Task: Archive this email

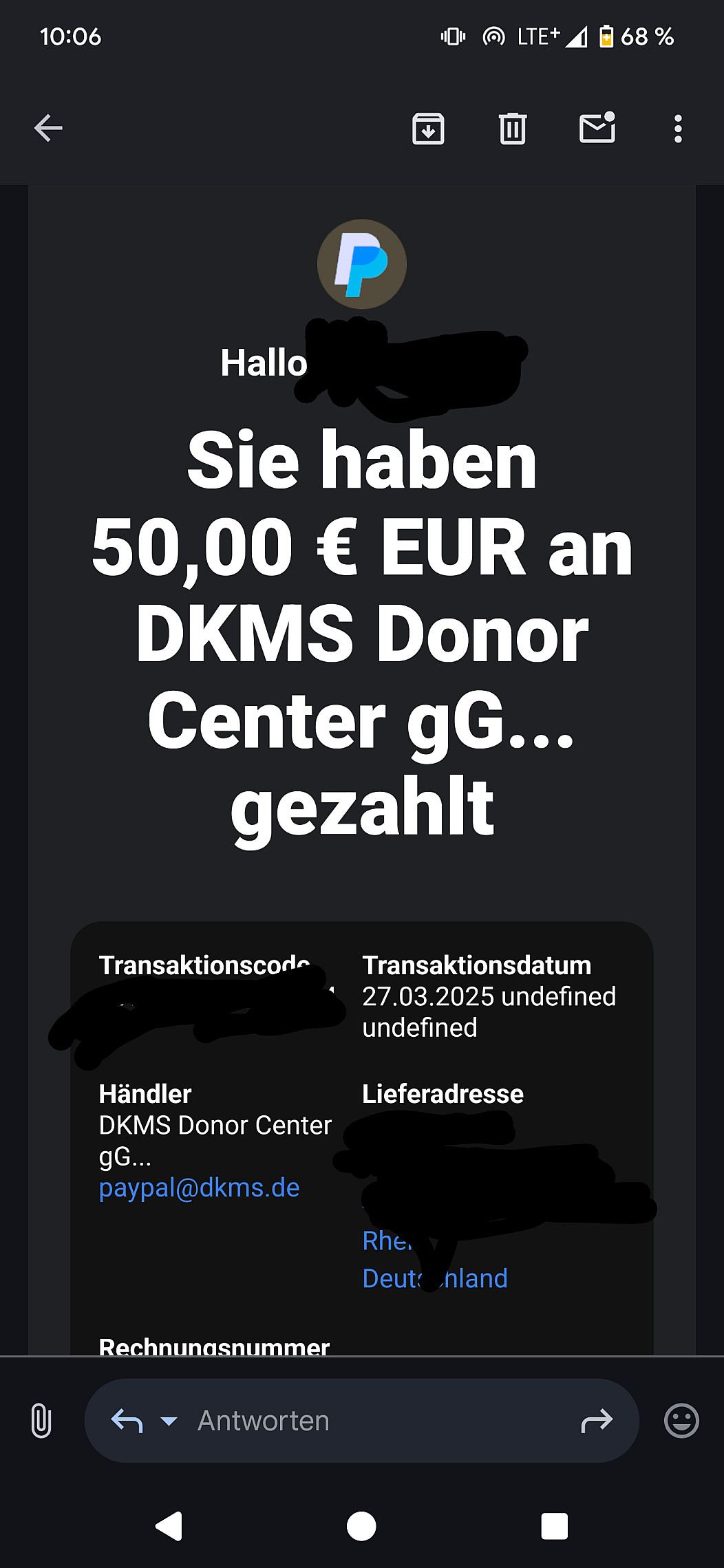Action: coord(428,129)
